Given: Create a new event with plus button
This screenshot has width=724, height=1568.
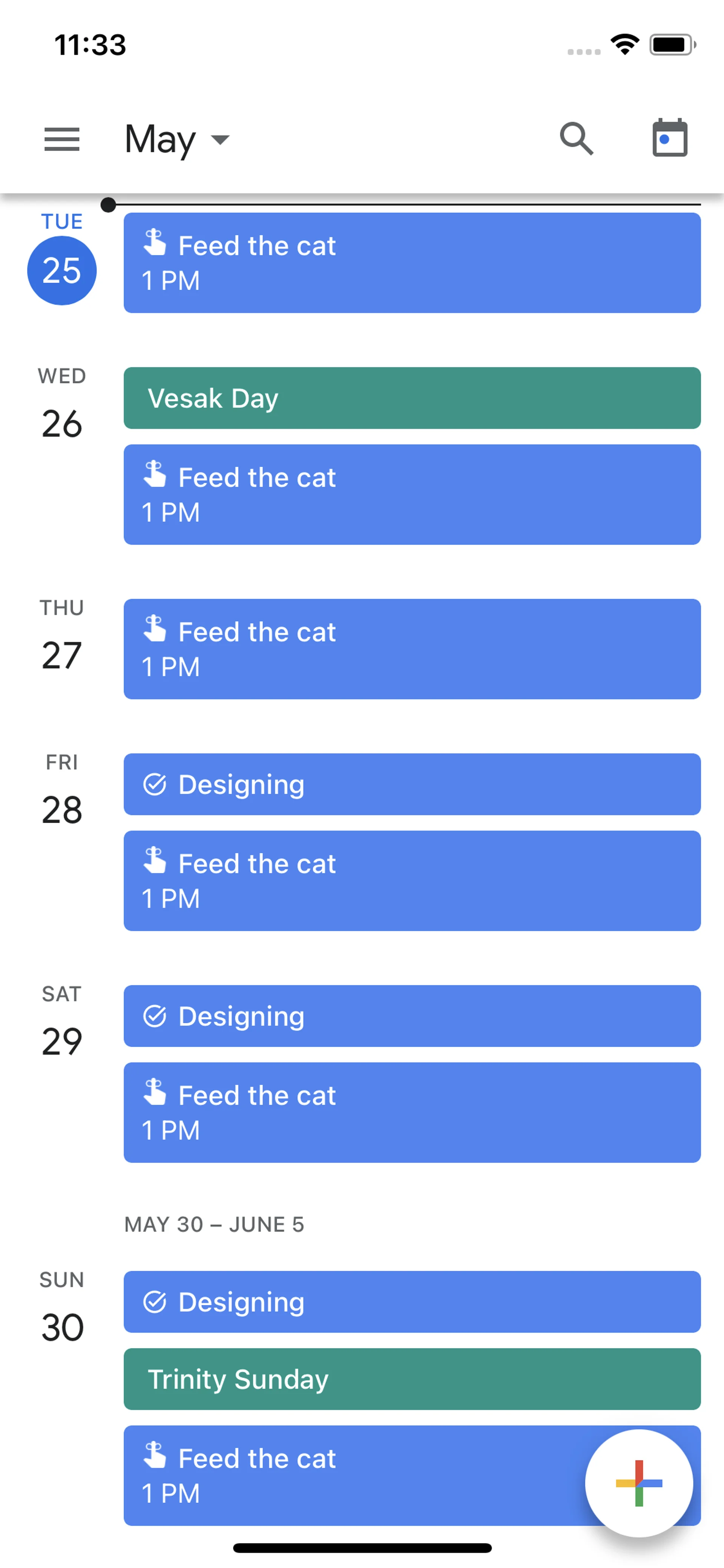Looking at the screenshot, I should [x=638, y=1483].
